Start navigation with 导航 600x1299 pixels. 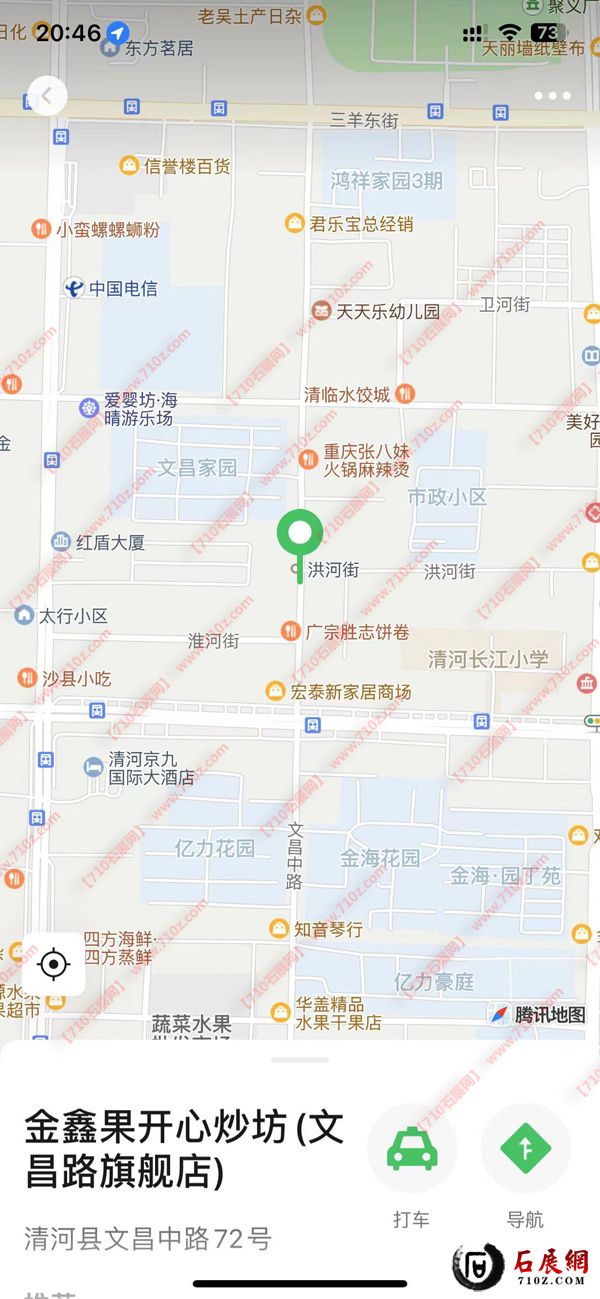[x=525, y=1149]
